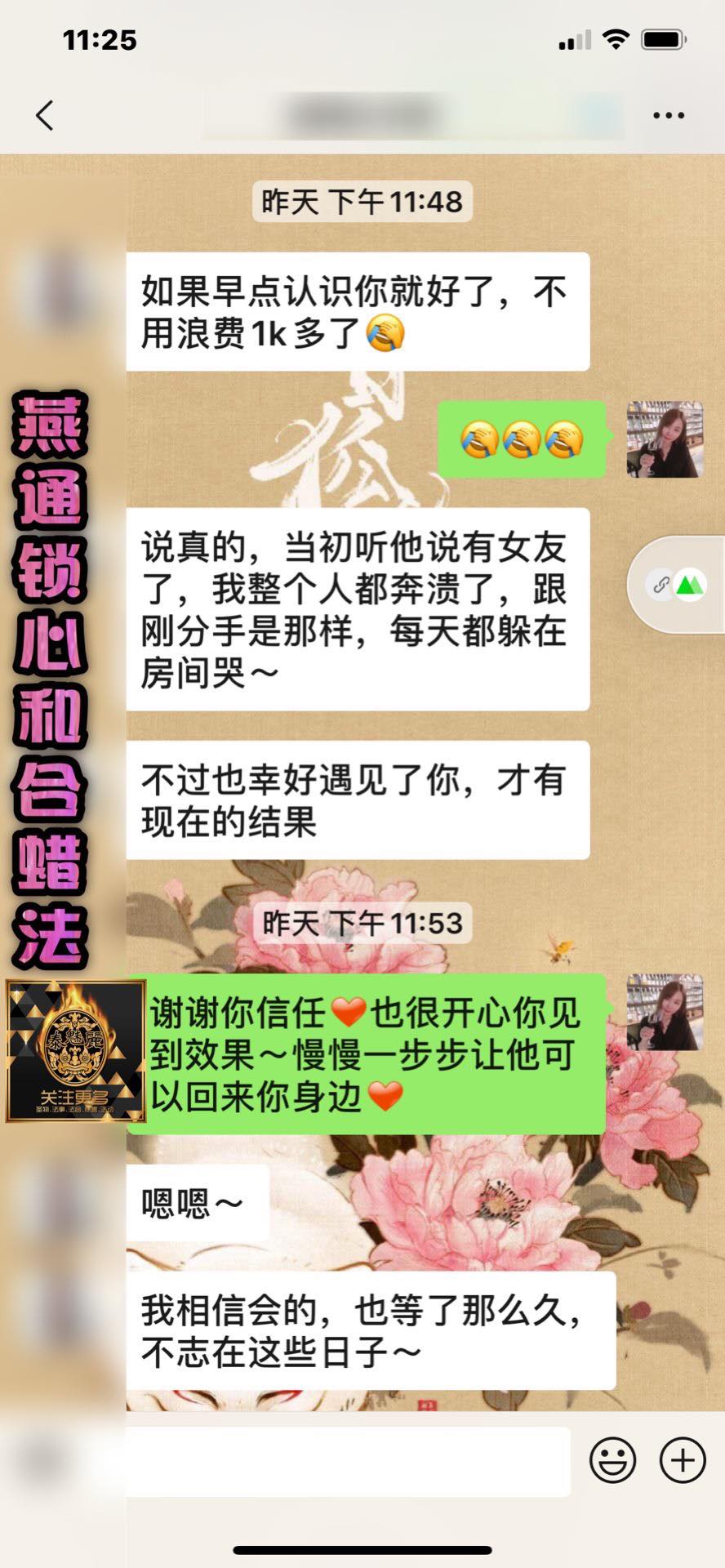Open sender's avatar beside the 谢谢你信任 message
The height and width of the screenshot is (1568, 725).
coord(665,1012)
